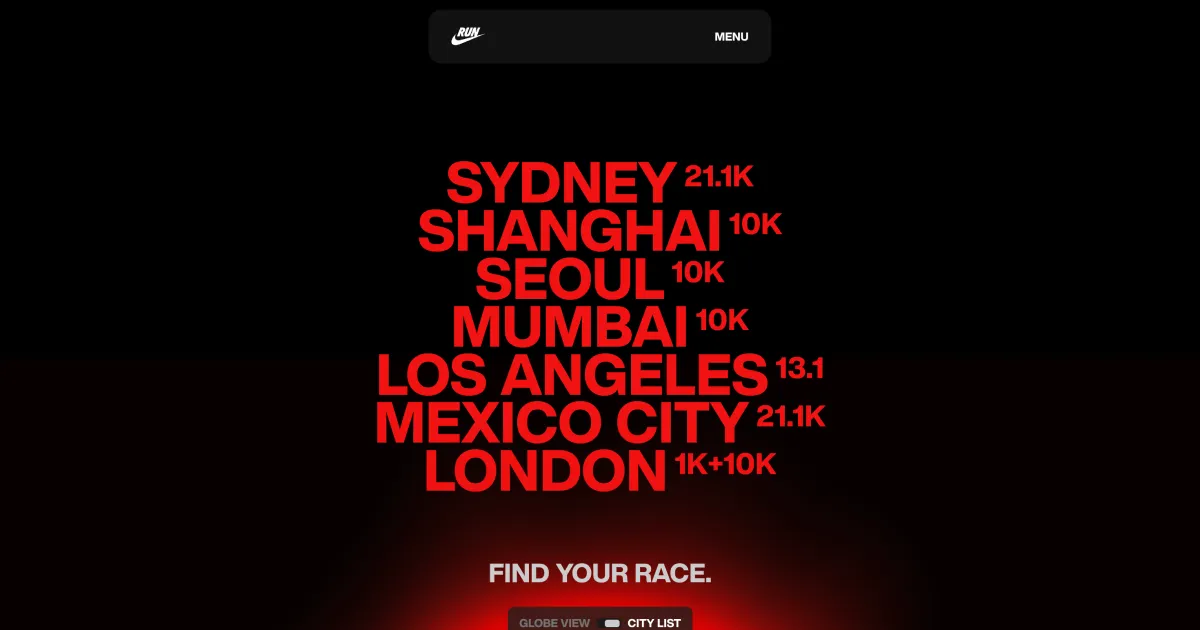The width and height of the screenshot is (1200, 630).
Task: Switch to Globe View
Action: [x=554, y=623]
